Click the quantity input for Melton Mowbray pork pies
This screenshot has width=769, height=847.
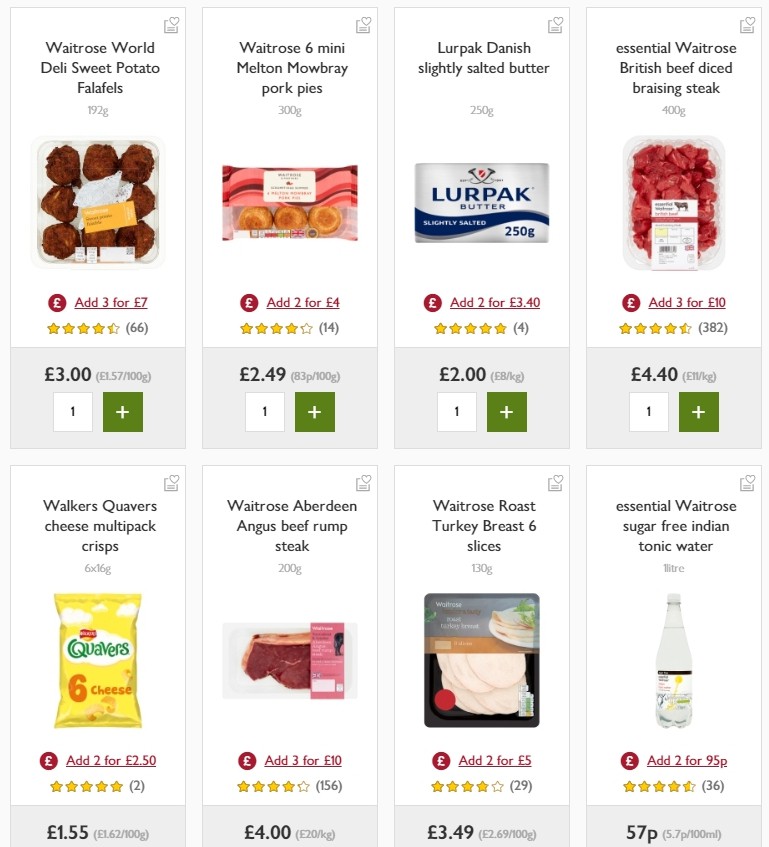click(265, 411)
